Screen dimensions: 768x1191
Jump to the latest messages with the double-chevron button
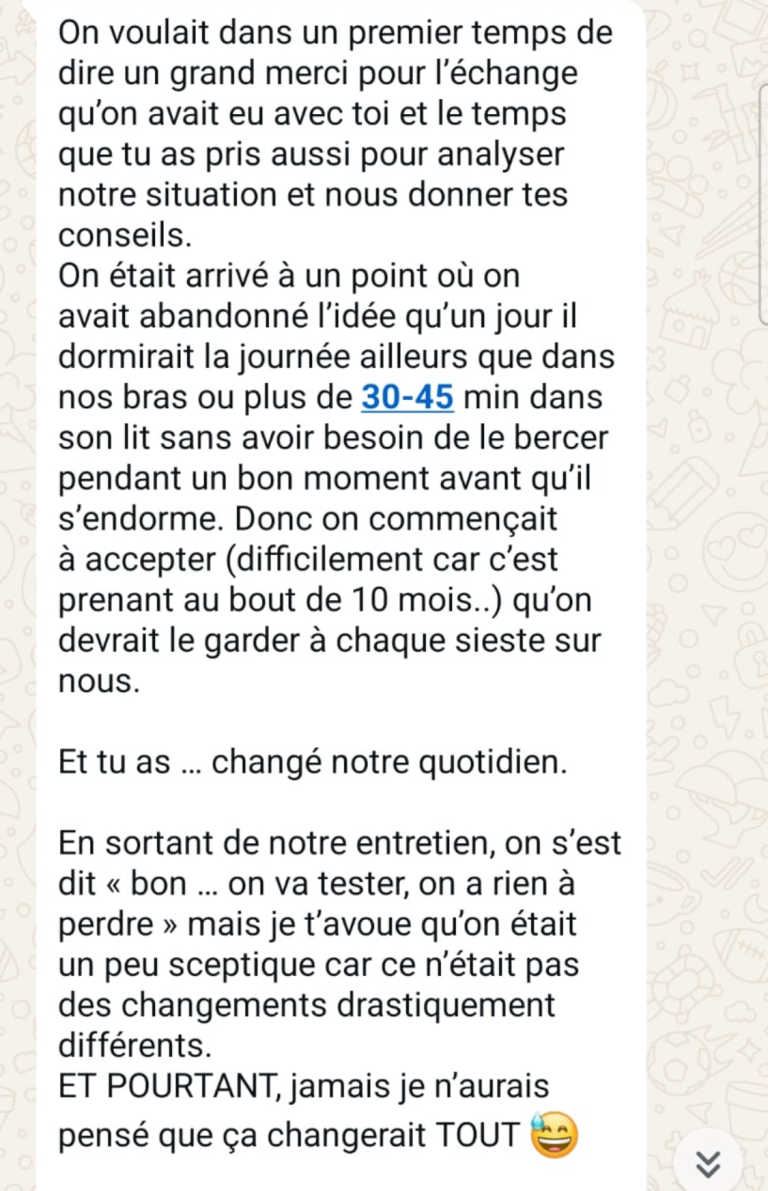pos(708,1163)
